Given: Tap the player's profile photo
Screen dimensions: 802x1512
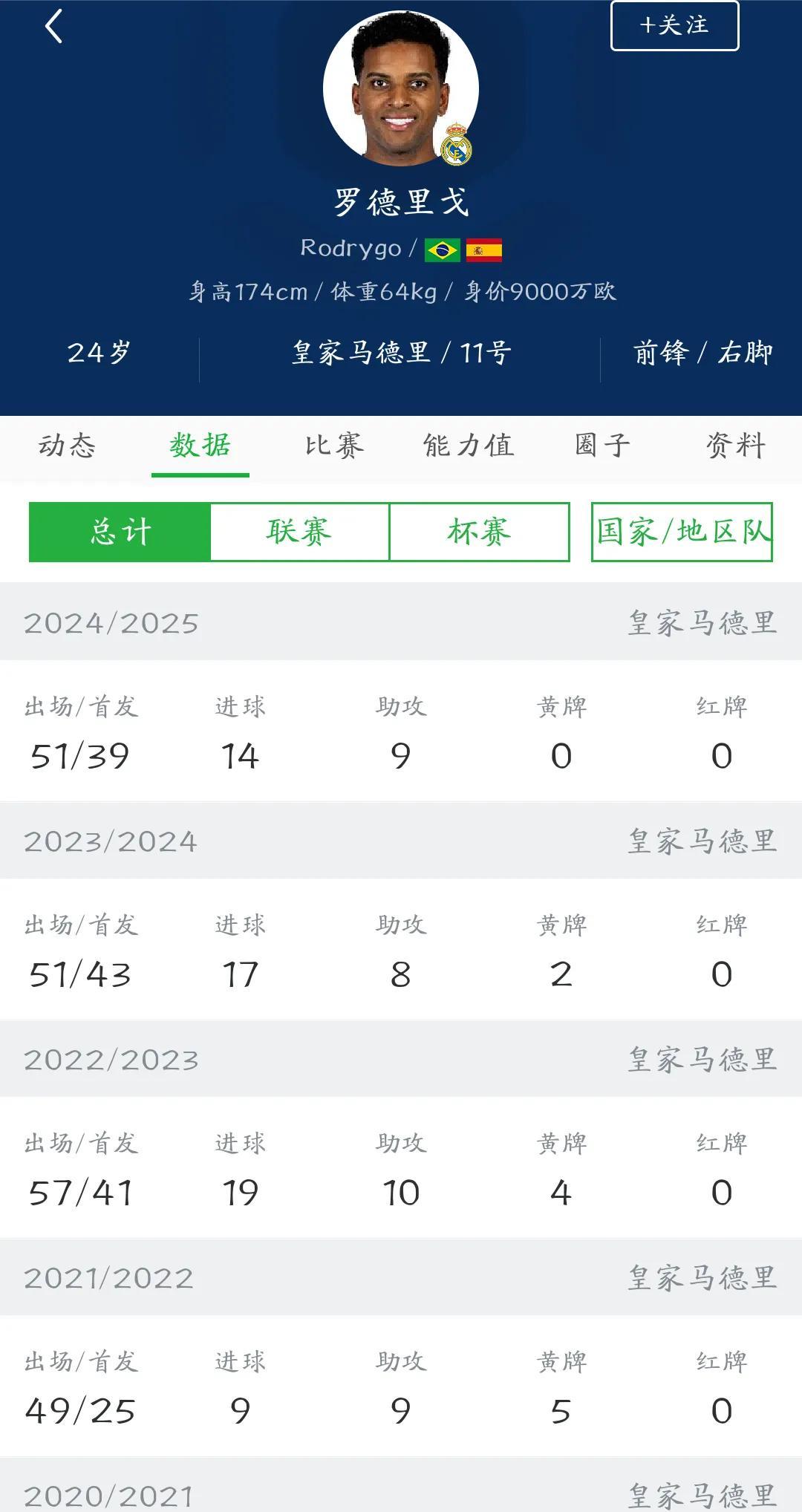Looking at the screenshot, I should pos(401,88).
